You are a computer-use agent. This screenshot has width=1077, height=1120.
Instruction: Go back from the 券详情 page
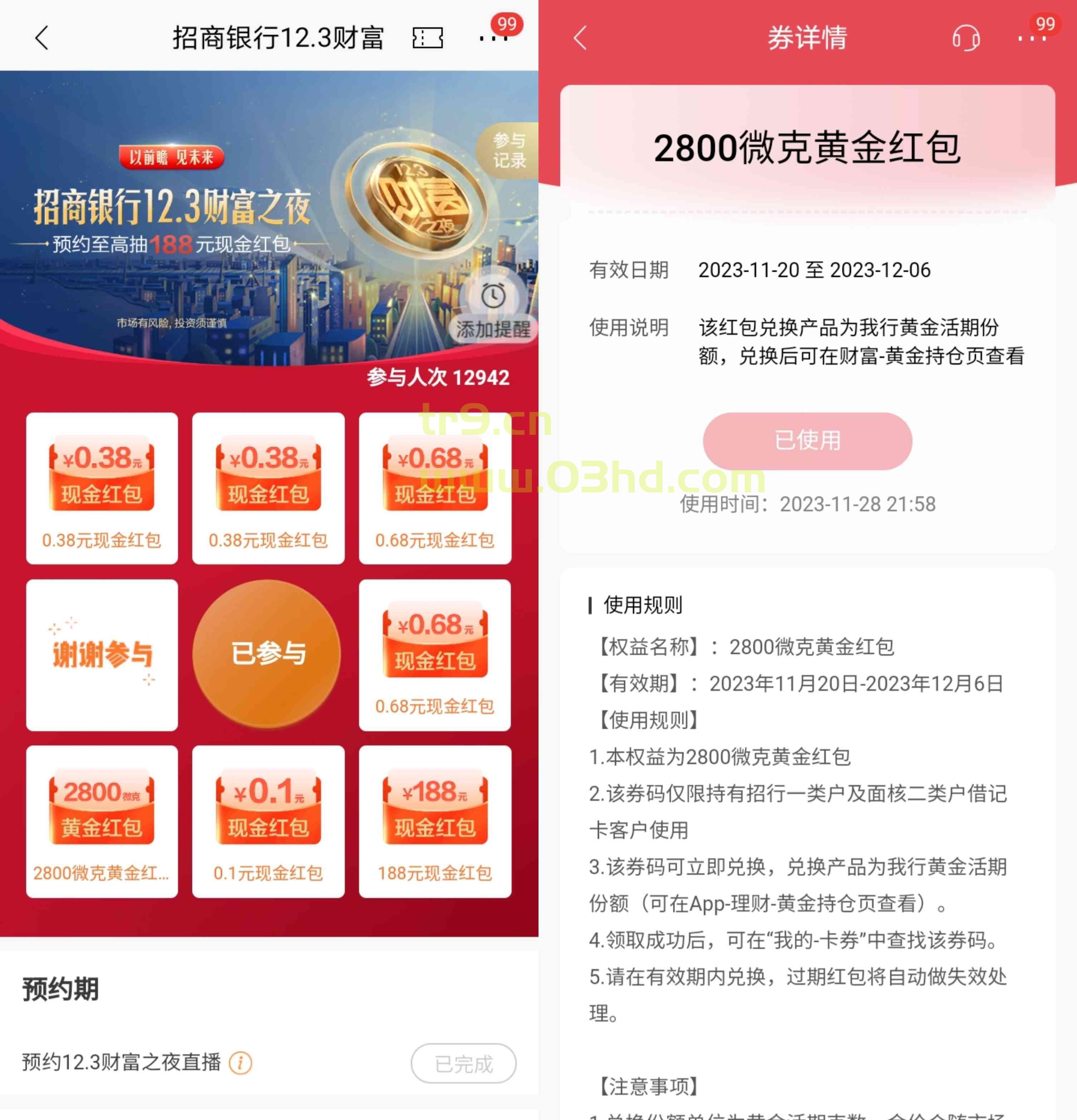(580, 38)
